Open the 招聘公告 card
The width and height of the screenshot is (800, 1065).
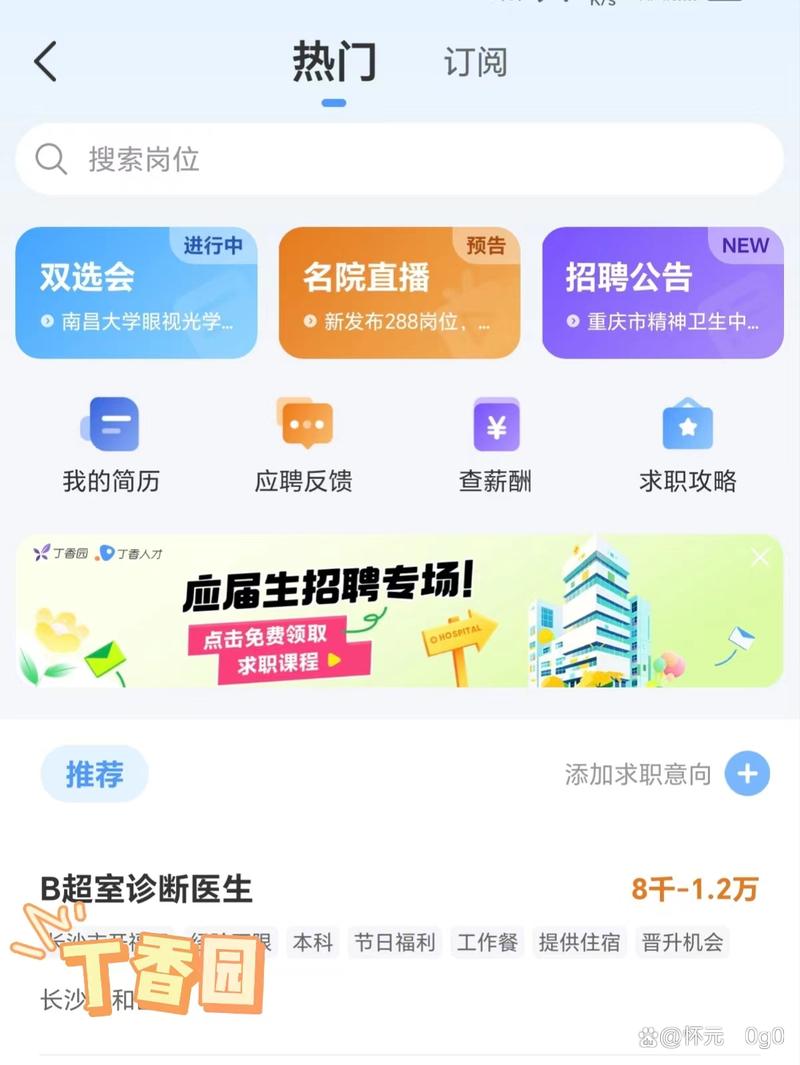(662, 292)
